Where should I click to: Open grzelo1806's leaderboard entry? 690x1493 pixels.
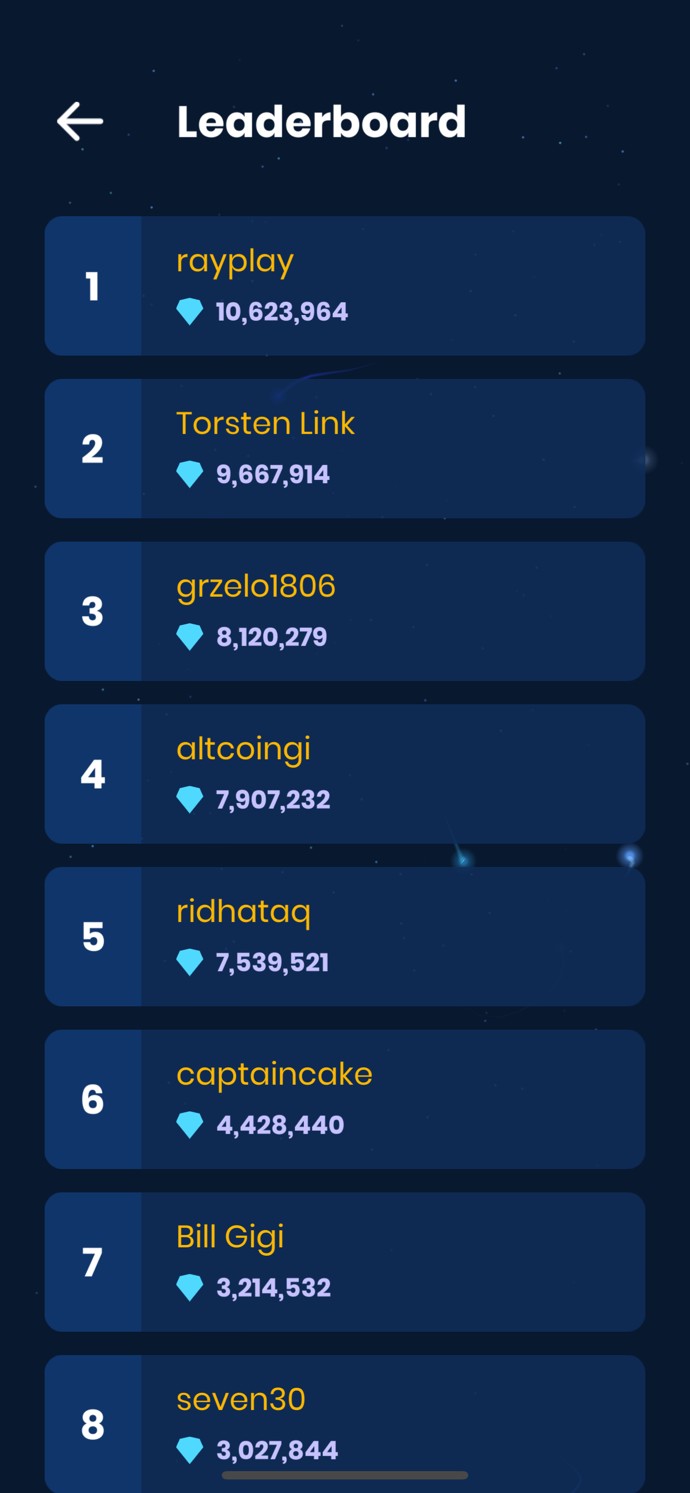tap(345, 611)
